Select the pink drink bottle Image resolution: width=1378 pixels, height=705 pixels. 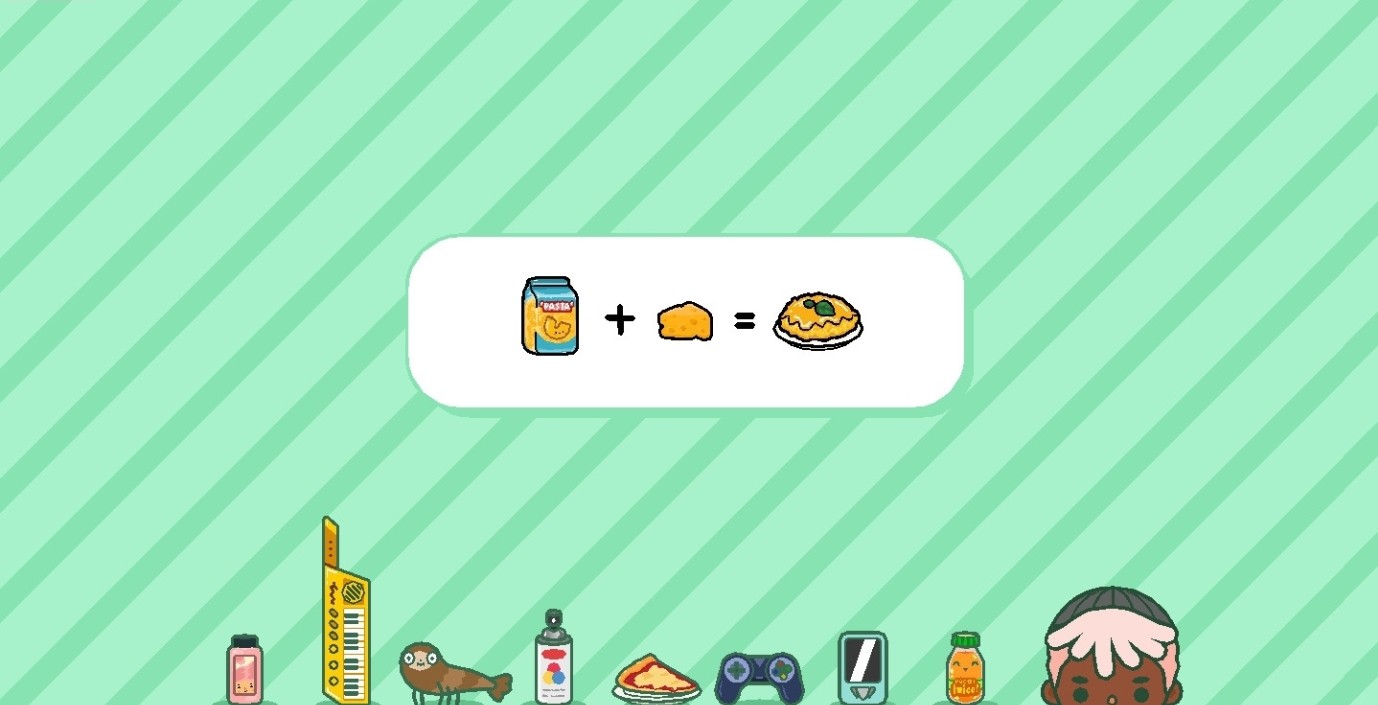pos(245,670)
